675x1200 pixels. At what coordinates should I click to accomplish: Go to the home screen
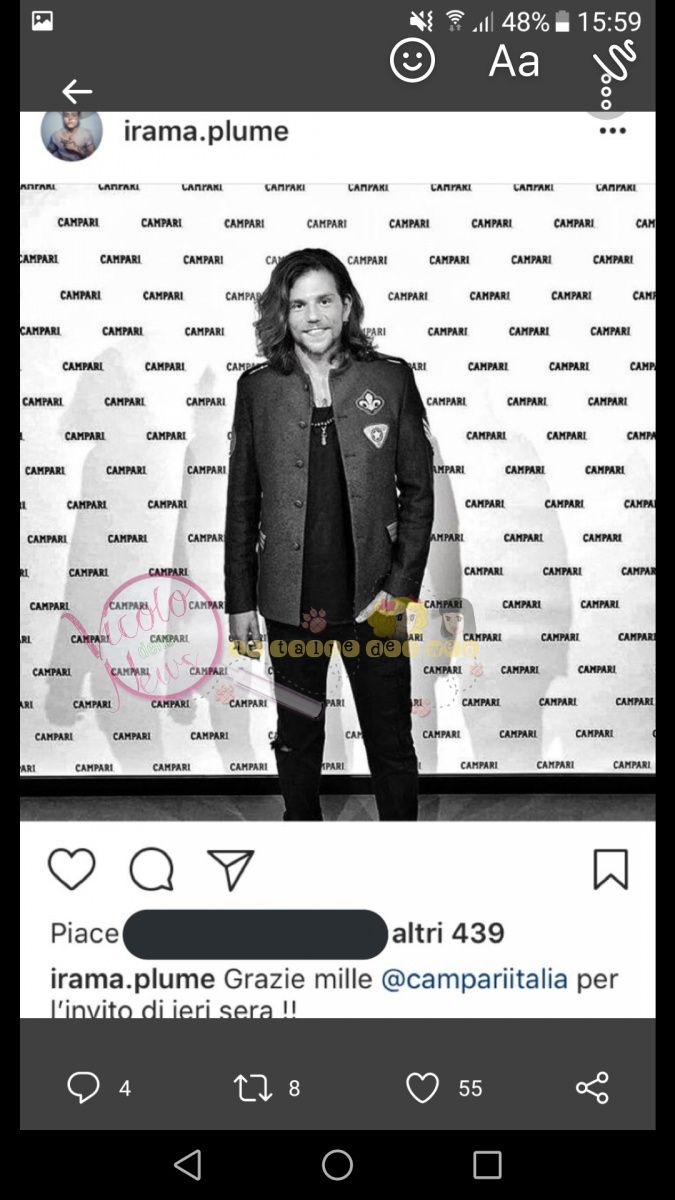(x=337, y=1165)
